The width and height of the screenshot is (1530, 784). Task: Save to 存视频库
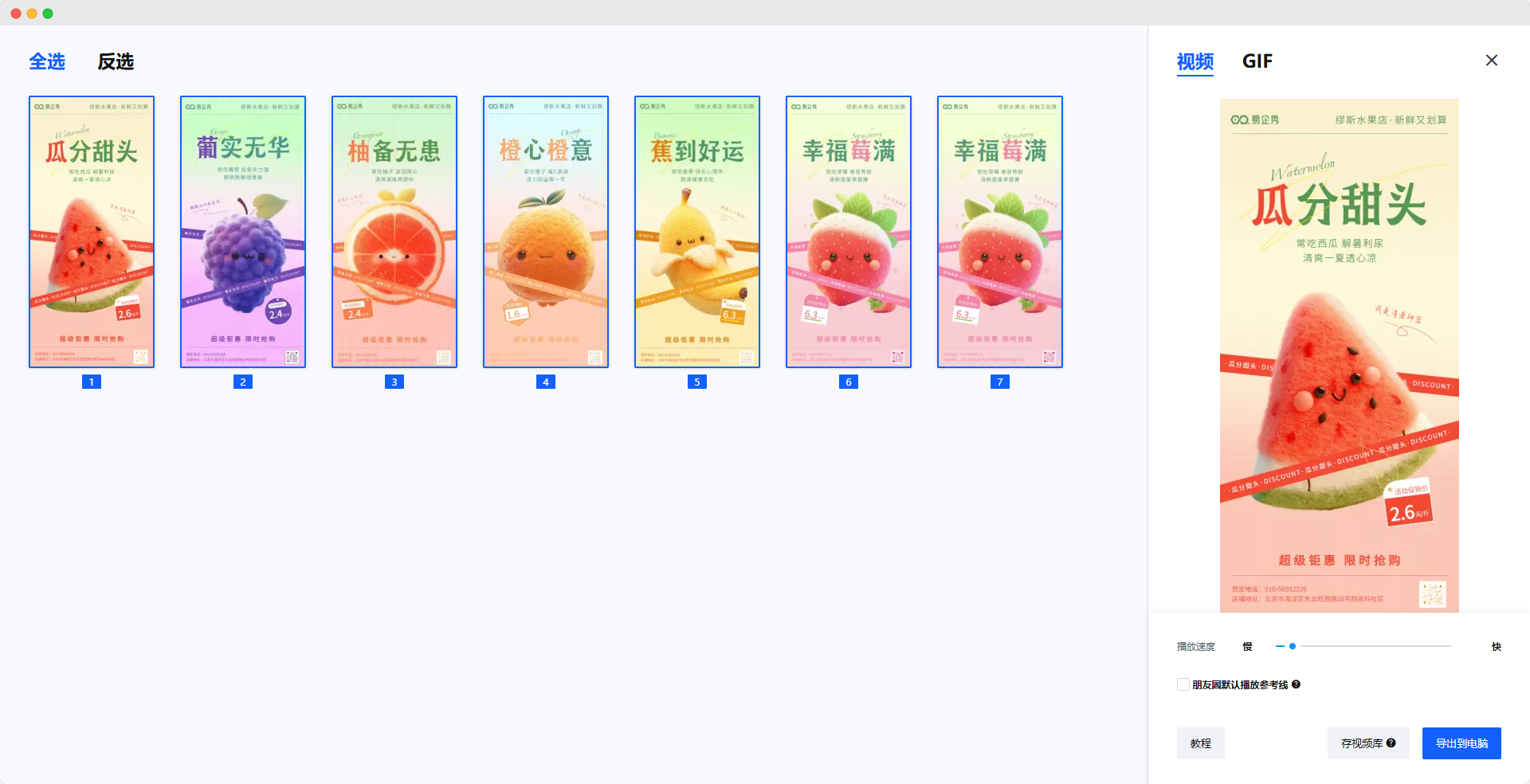click(x=1367, y=743)
